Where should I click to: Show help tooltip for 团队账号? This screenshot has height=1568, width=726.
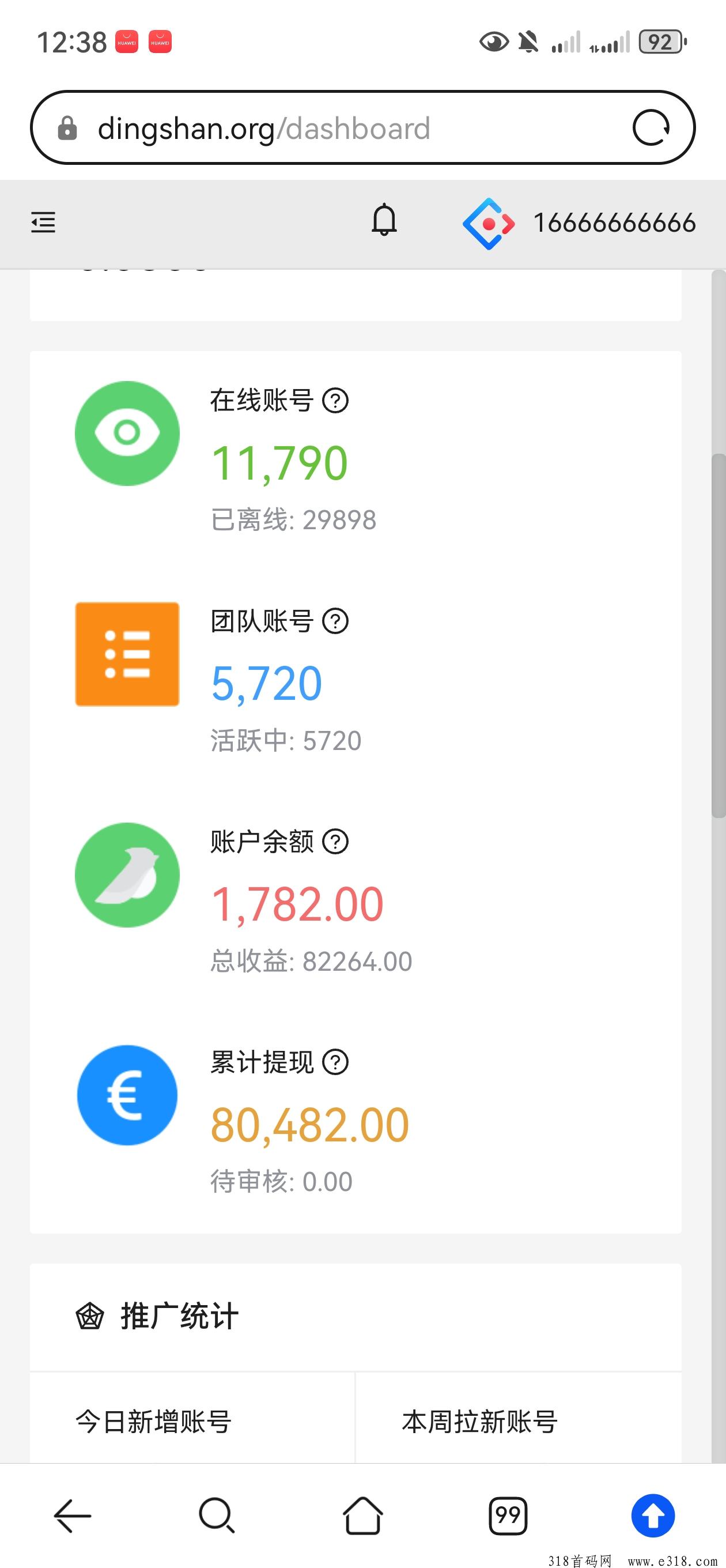[x=335, y=621]
